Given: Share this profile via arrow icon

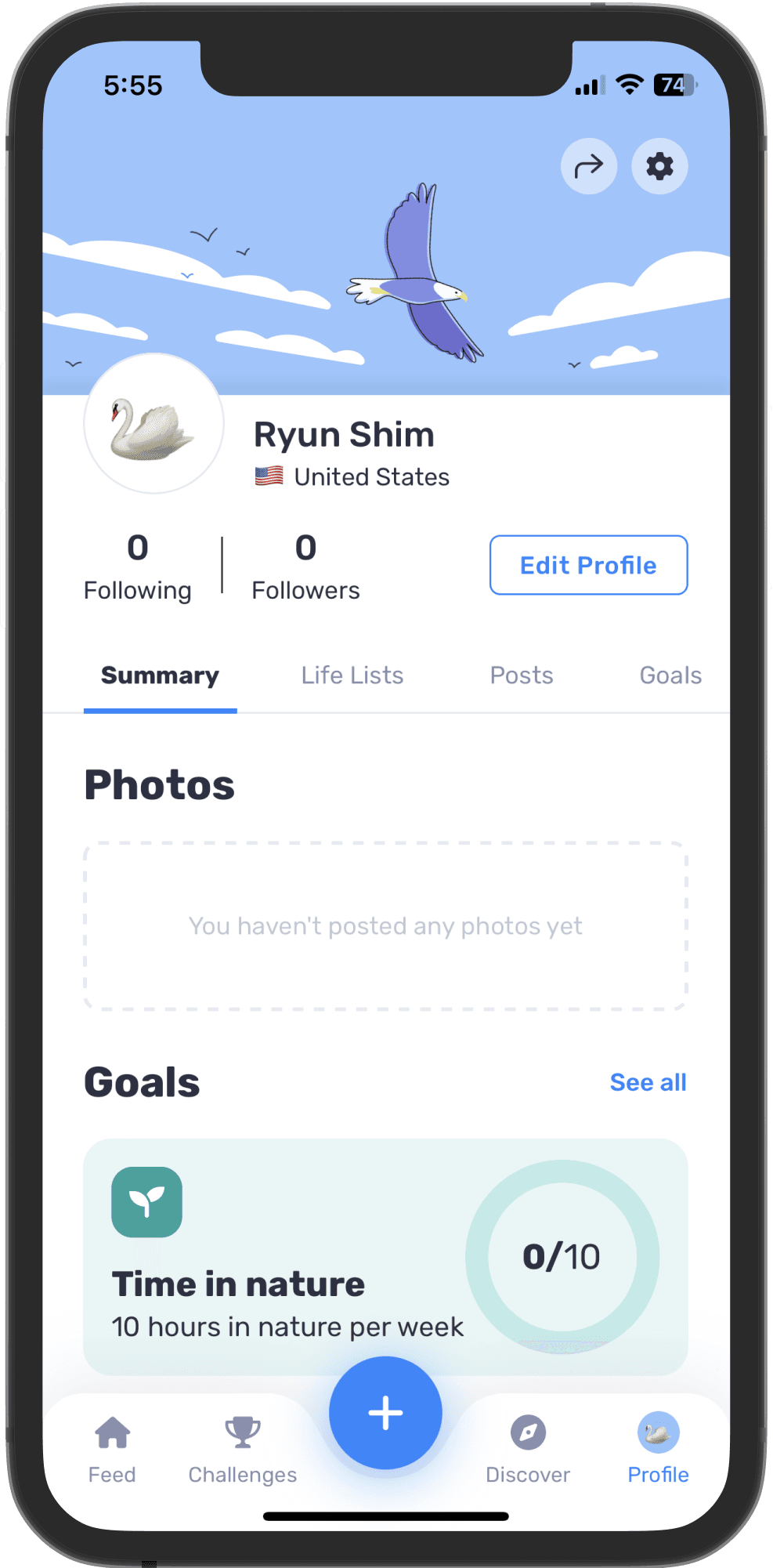Looking at the screenshot, I should pos(588,166).
